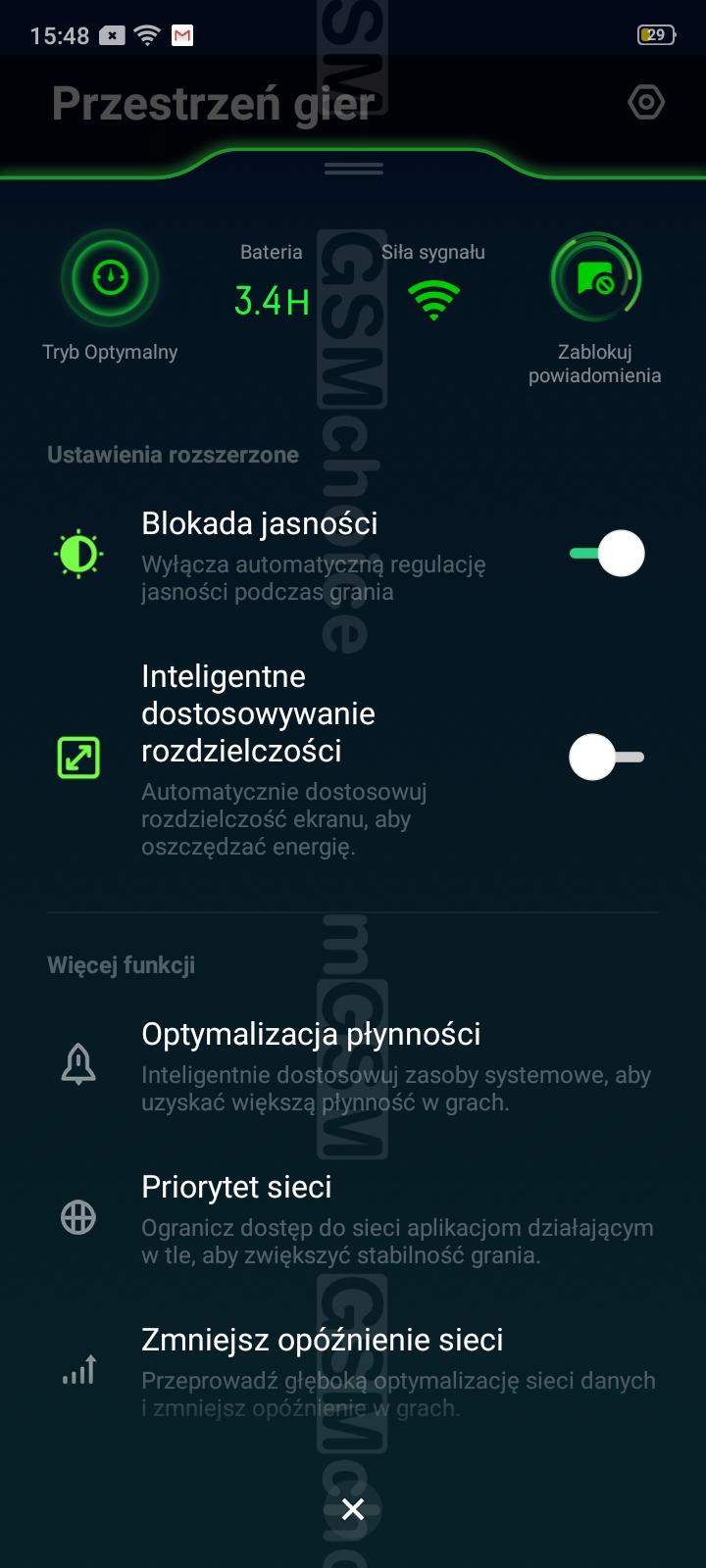Open Game Space settings hexagon icon
The height and width of the screenshot is (1568, 706).
(x=645, y=103)
